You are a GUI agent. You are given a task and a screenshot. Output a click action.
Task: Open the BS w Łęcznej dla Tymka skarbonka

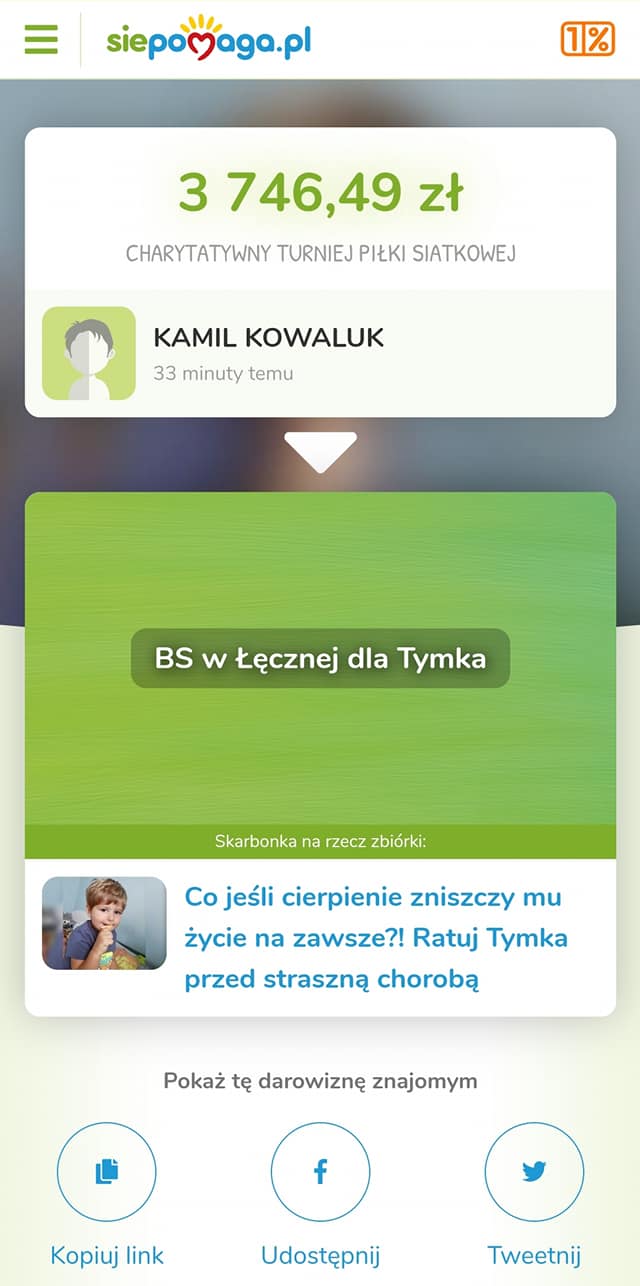tap(320, 658)
